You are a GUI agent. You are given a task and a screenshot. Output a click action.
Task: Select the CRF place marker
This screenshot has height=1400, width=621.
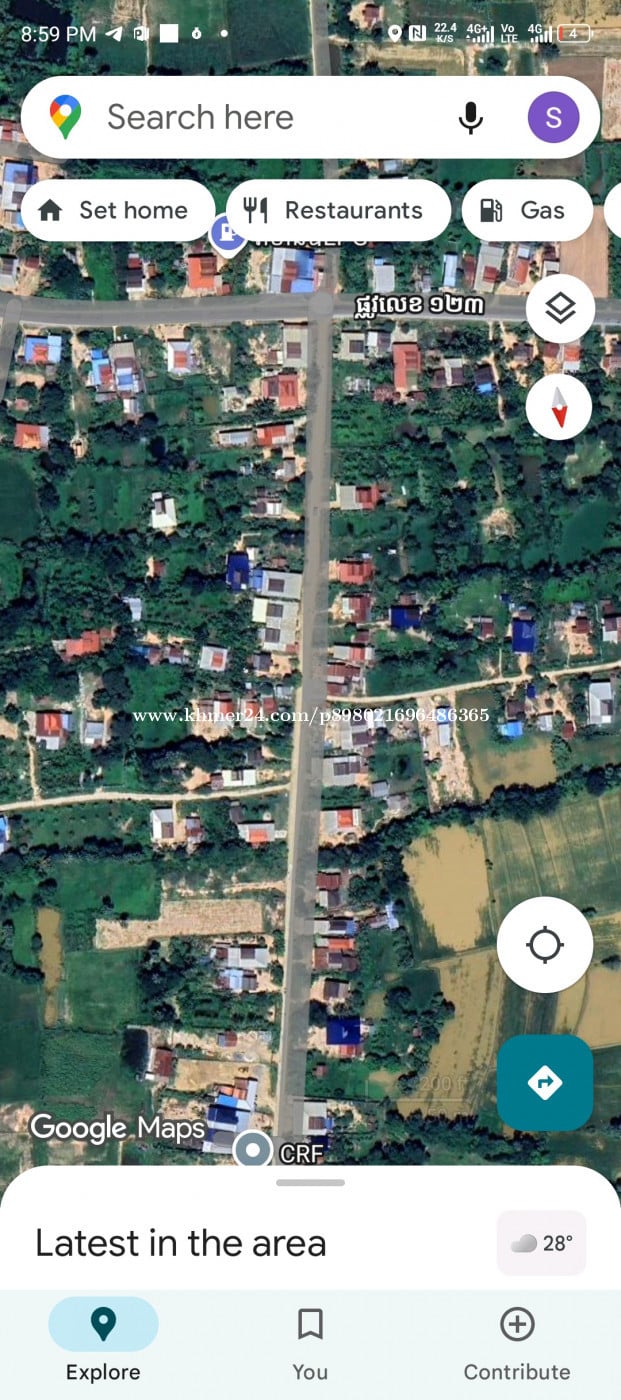coord(254,1151)
